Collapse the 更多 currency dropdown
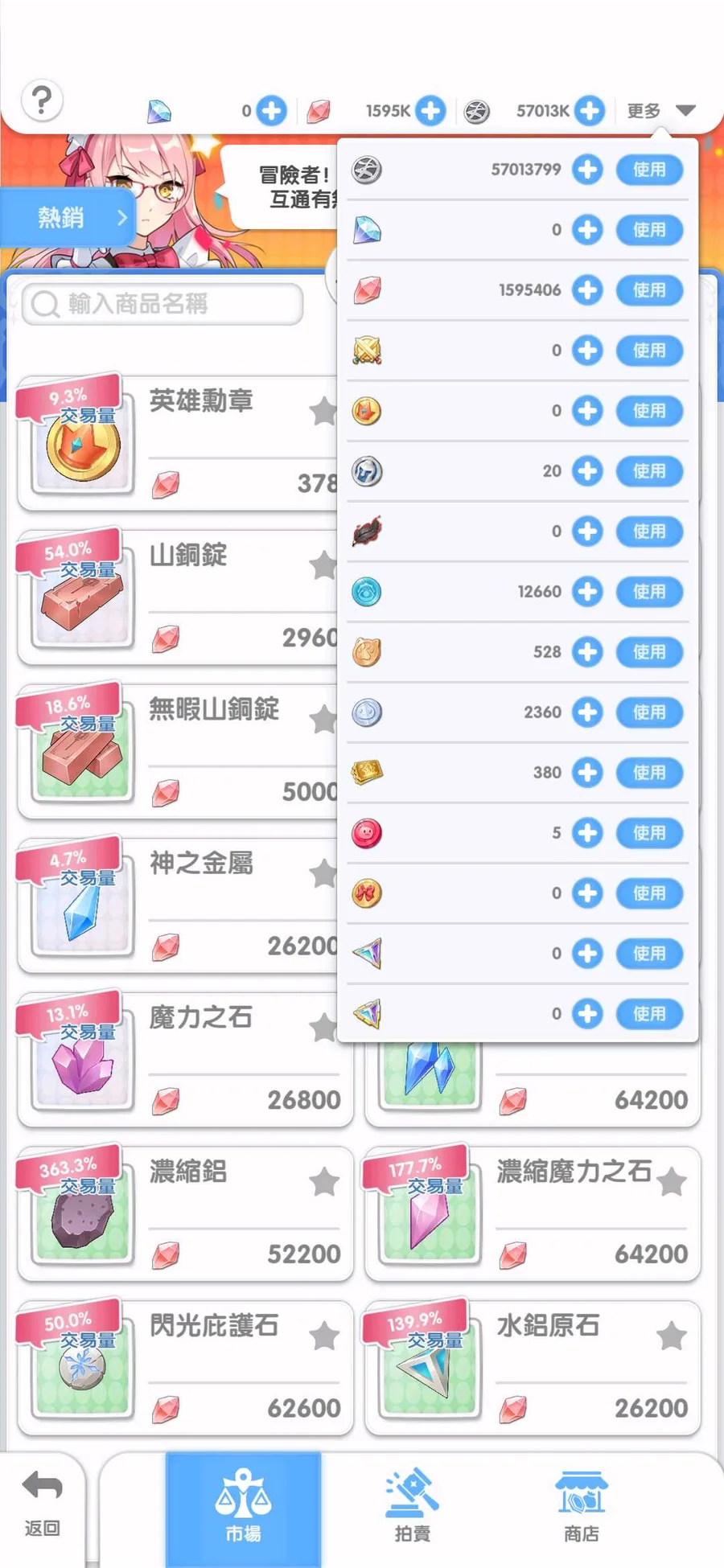The height and width of the screenshot is (1568, 724). [x=660, y=110]
